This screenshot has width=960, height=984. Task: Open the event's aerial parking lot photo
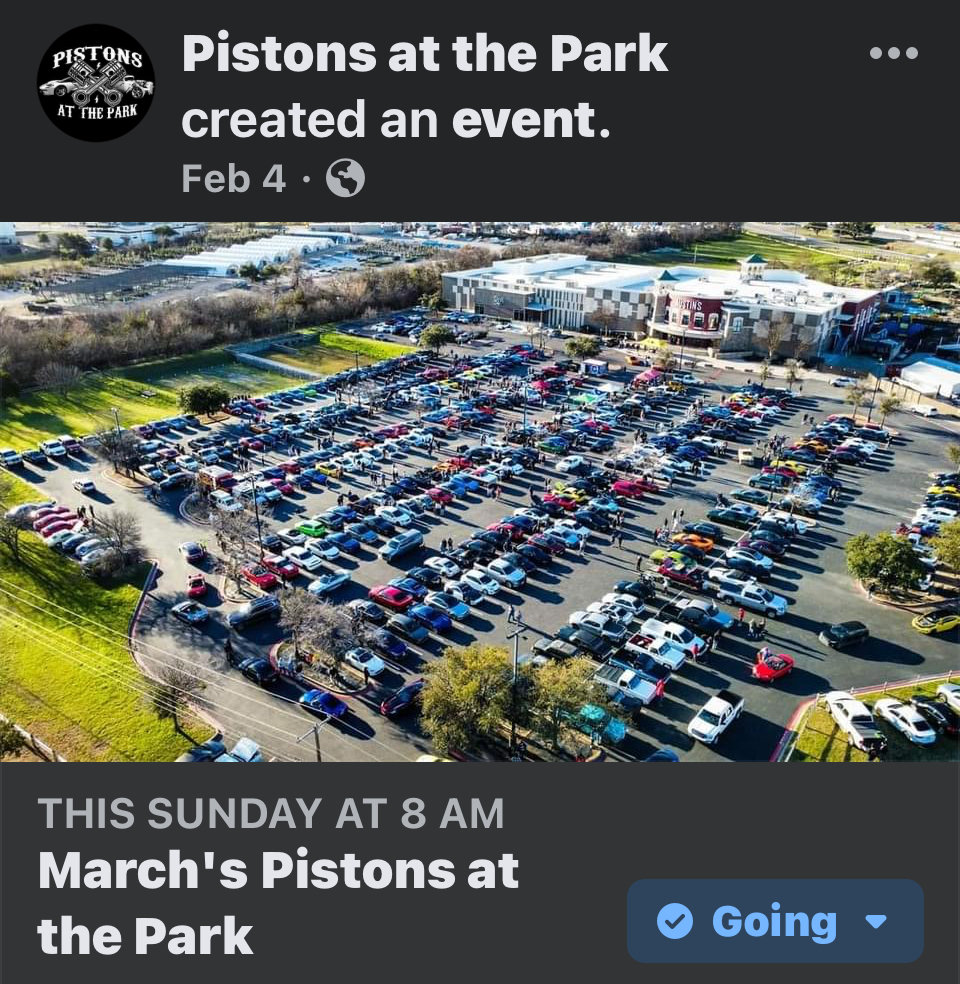point(480,491)
